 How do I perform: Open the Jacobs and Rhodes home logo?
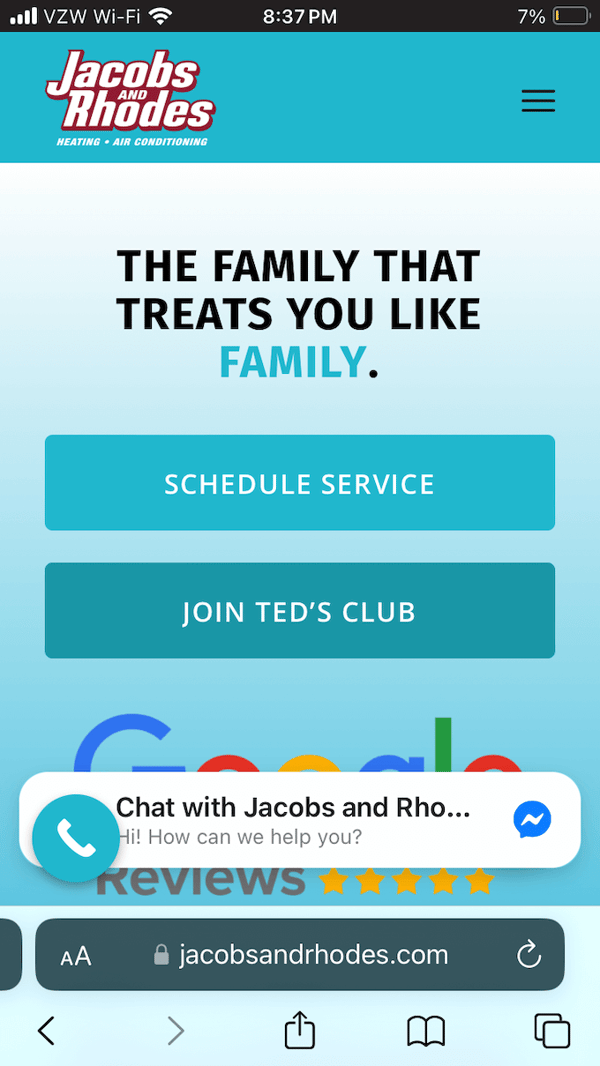(130, 98)
